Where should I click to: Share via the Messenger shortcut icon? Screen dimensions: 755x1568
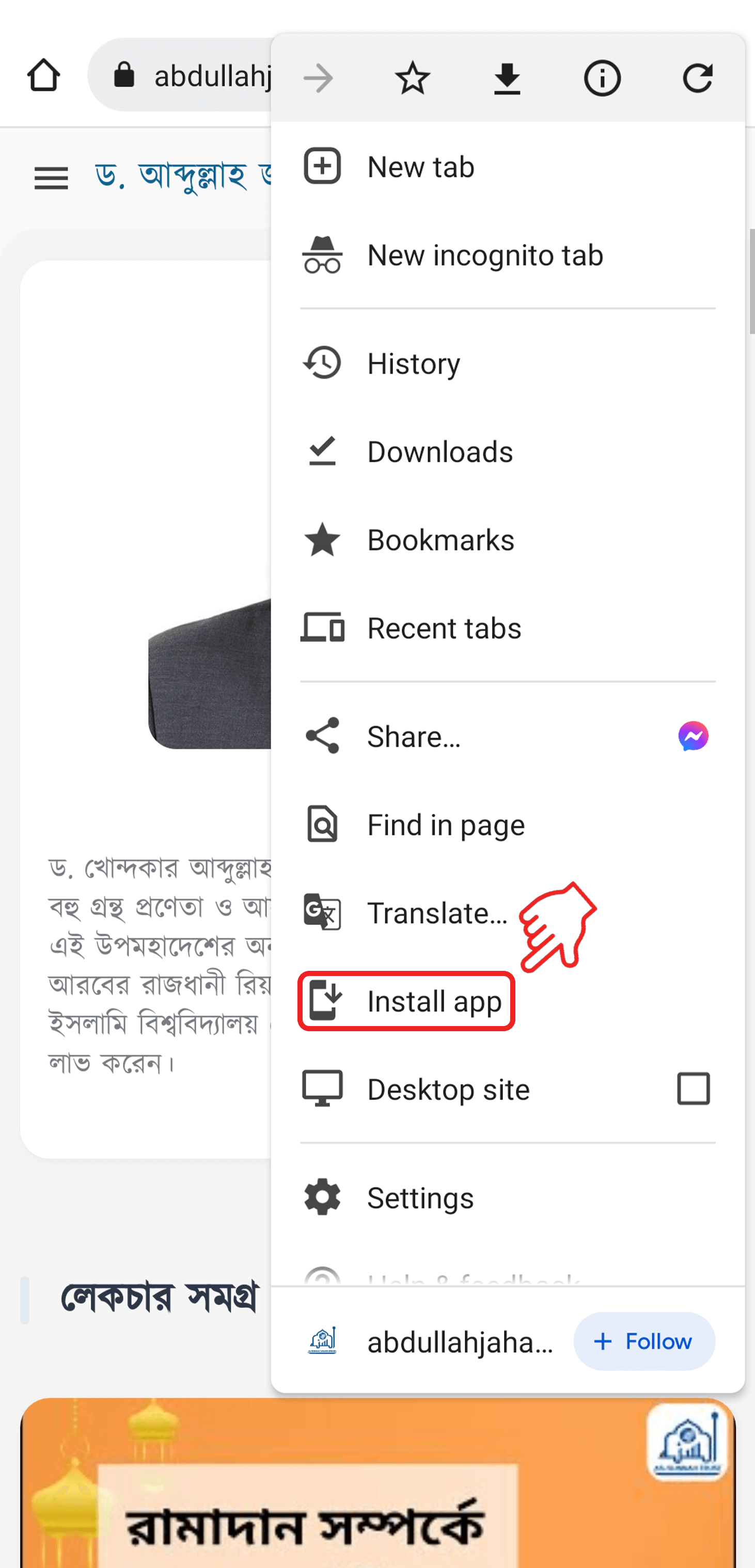tap(693, 737)
